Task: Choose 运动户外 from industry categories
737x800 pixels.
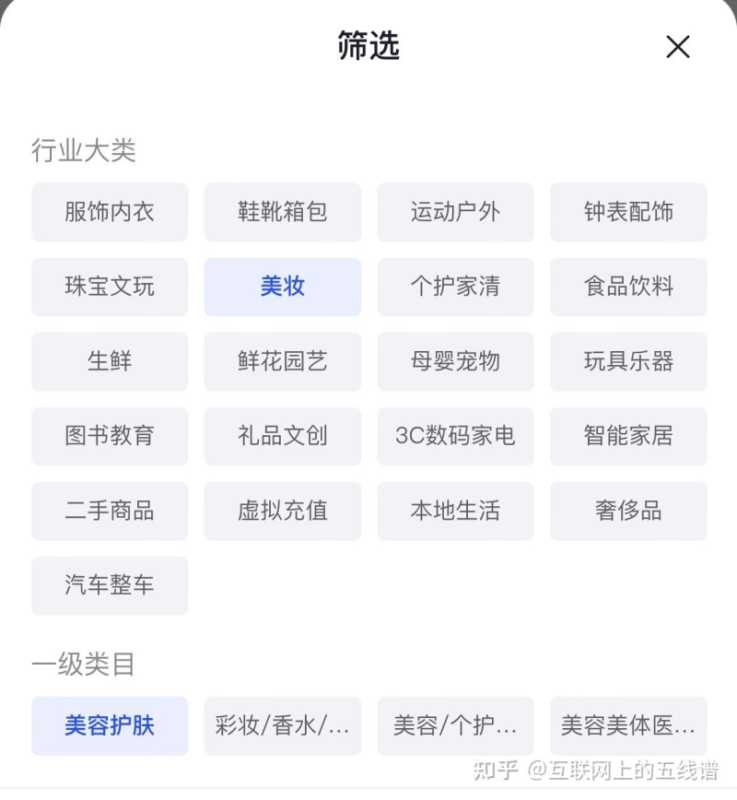Action: pos(455,212)
